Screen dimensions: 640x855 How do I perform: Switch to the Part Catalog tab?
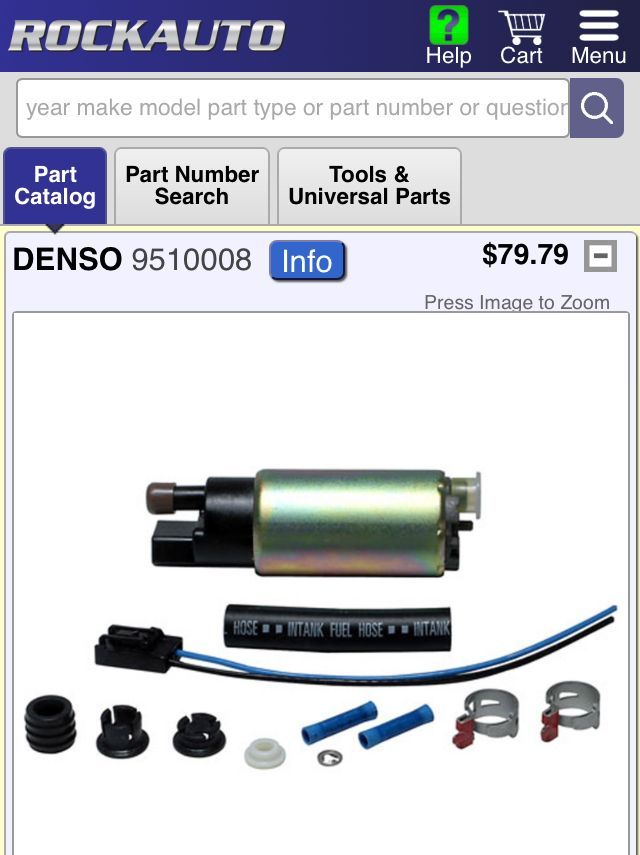(x=55, y=186)
